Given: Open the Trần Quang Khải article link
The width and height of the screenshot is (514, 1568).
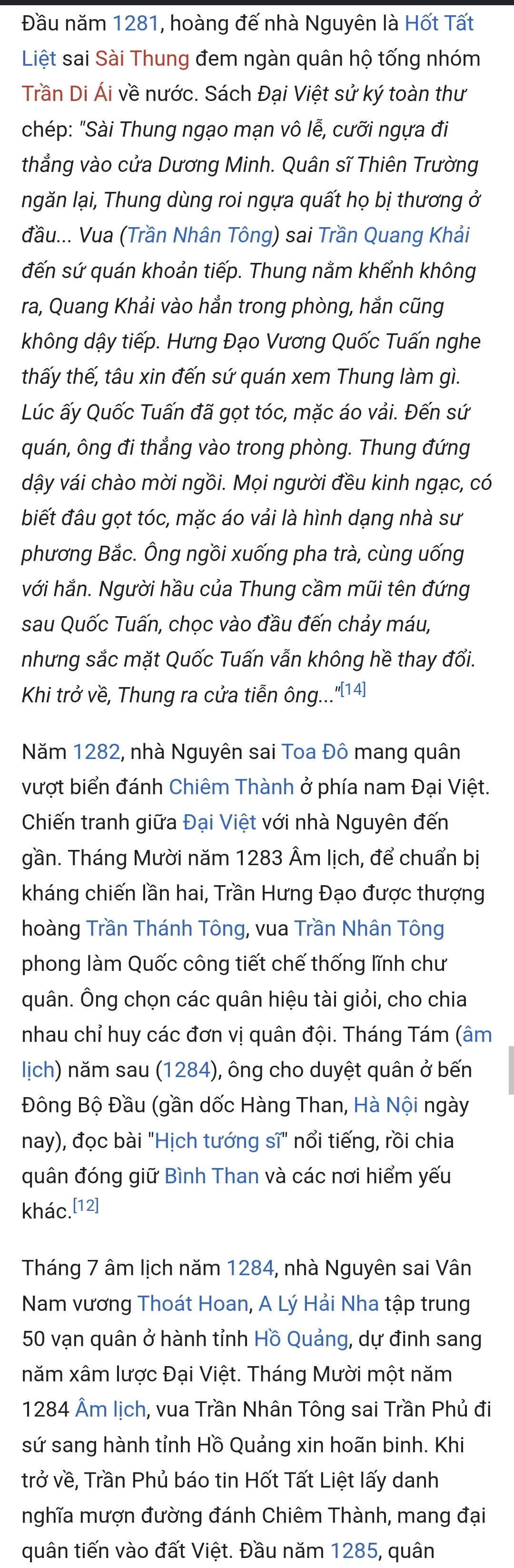Looking at the screenshot, I should pyautogui.click(x=394, y=235).
